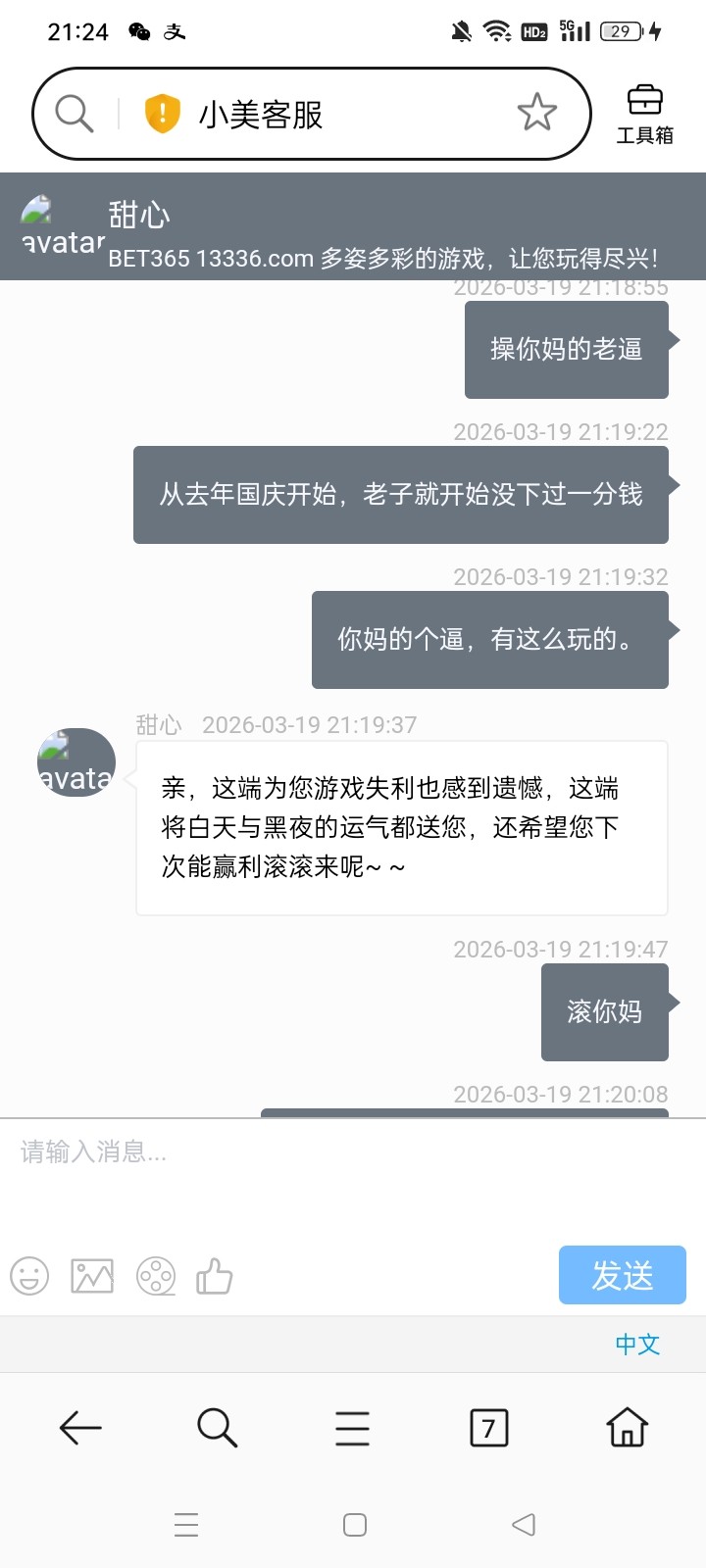Go back with the browser back arrow
The image size is (706, 1568).
pos(80,1428)
